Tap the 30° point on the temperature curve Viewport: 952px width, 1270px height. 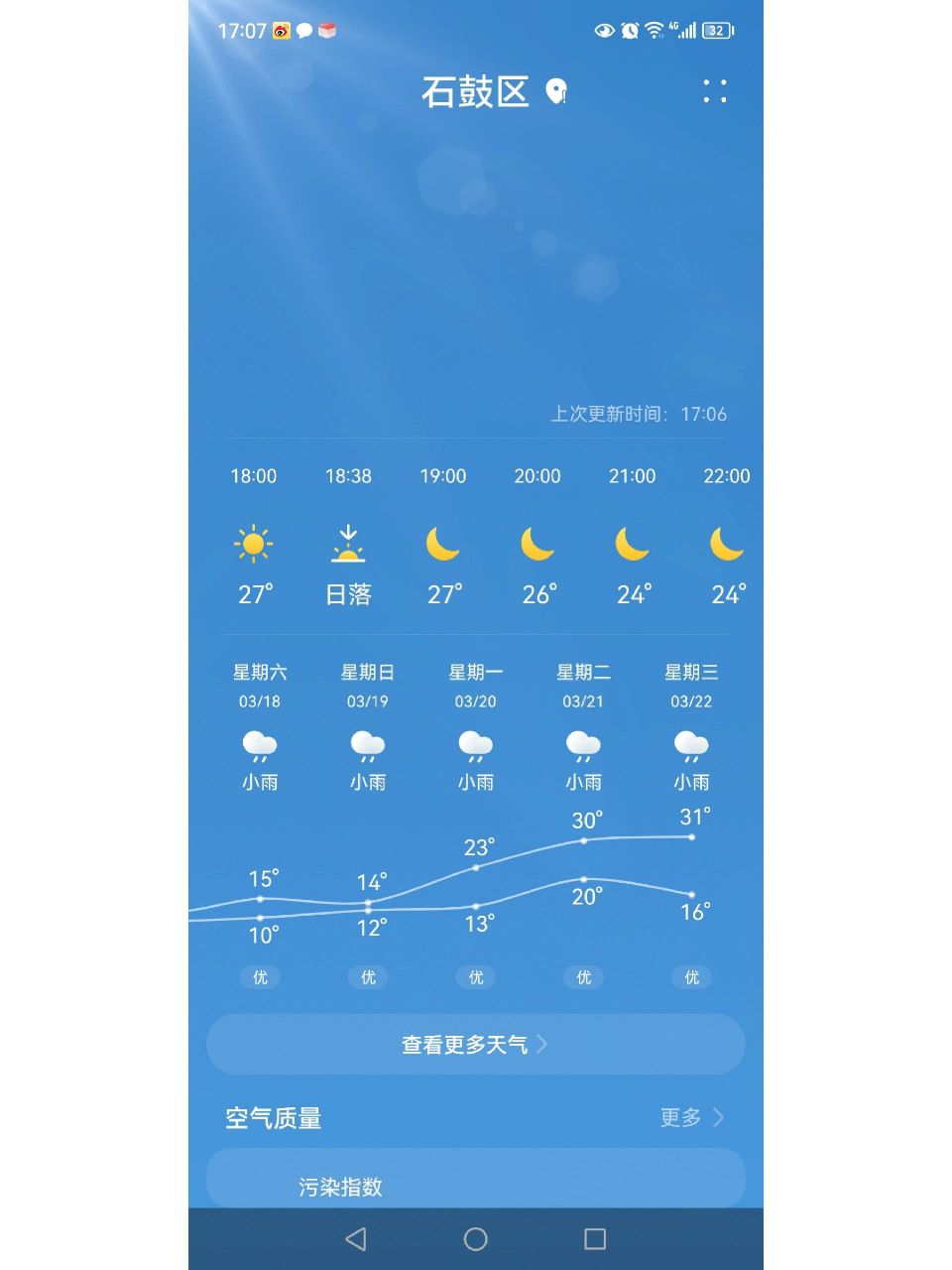click(584, 838)
